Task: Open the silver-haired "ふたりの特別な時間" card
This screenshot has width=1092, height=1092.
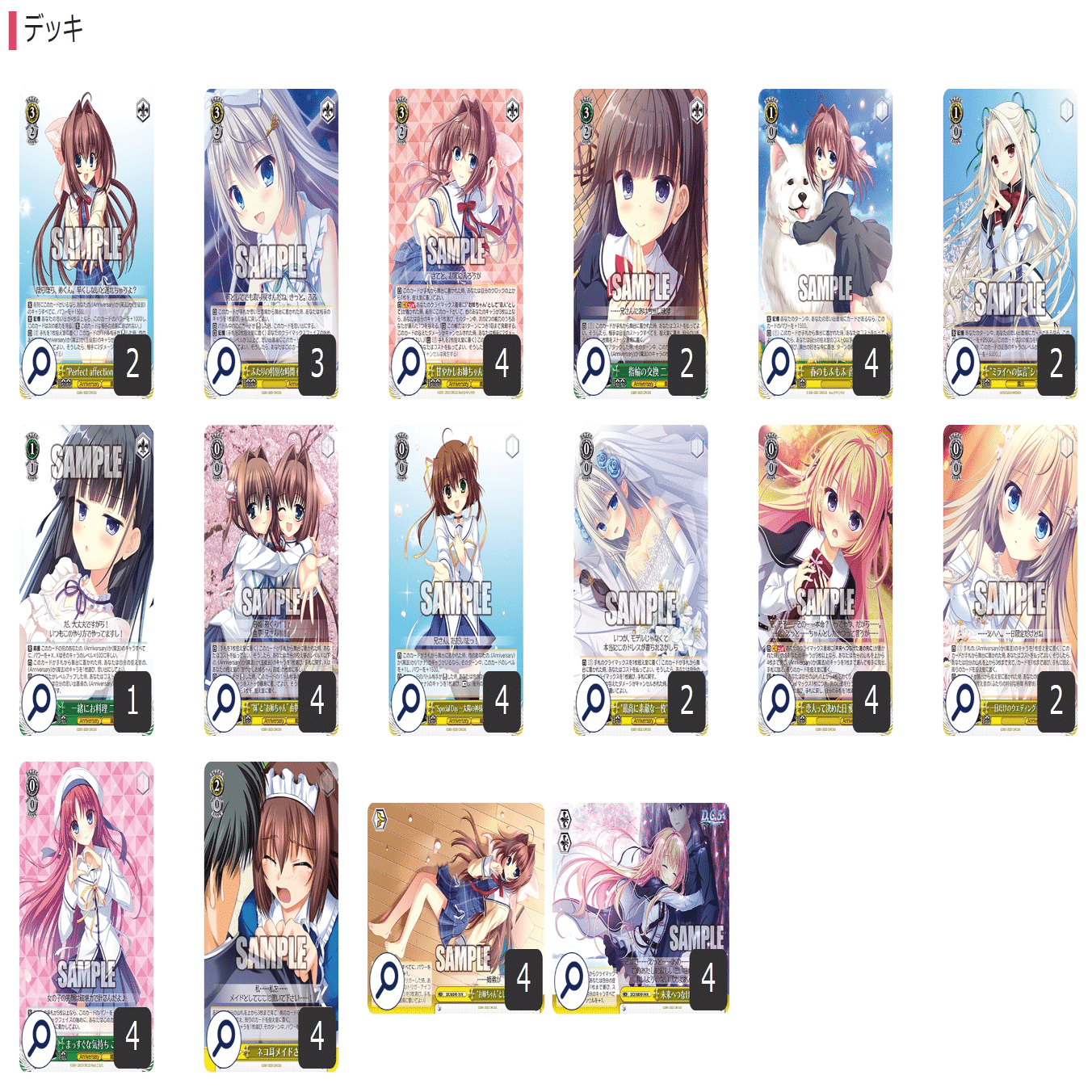Action: pos(271,226)
